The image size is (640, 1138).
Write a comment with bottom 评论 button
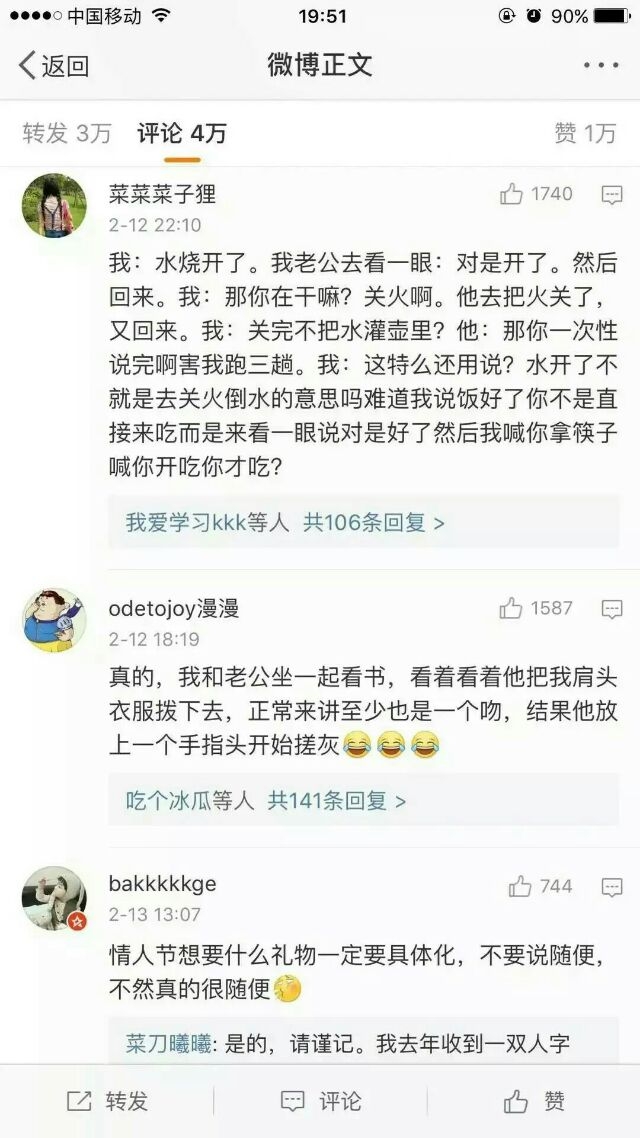click(321, 1102)
